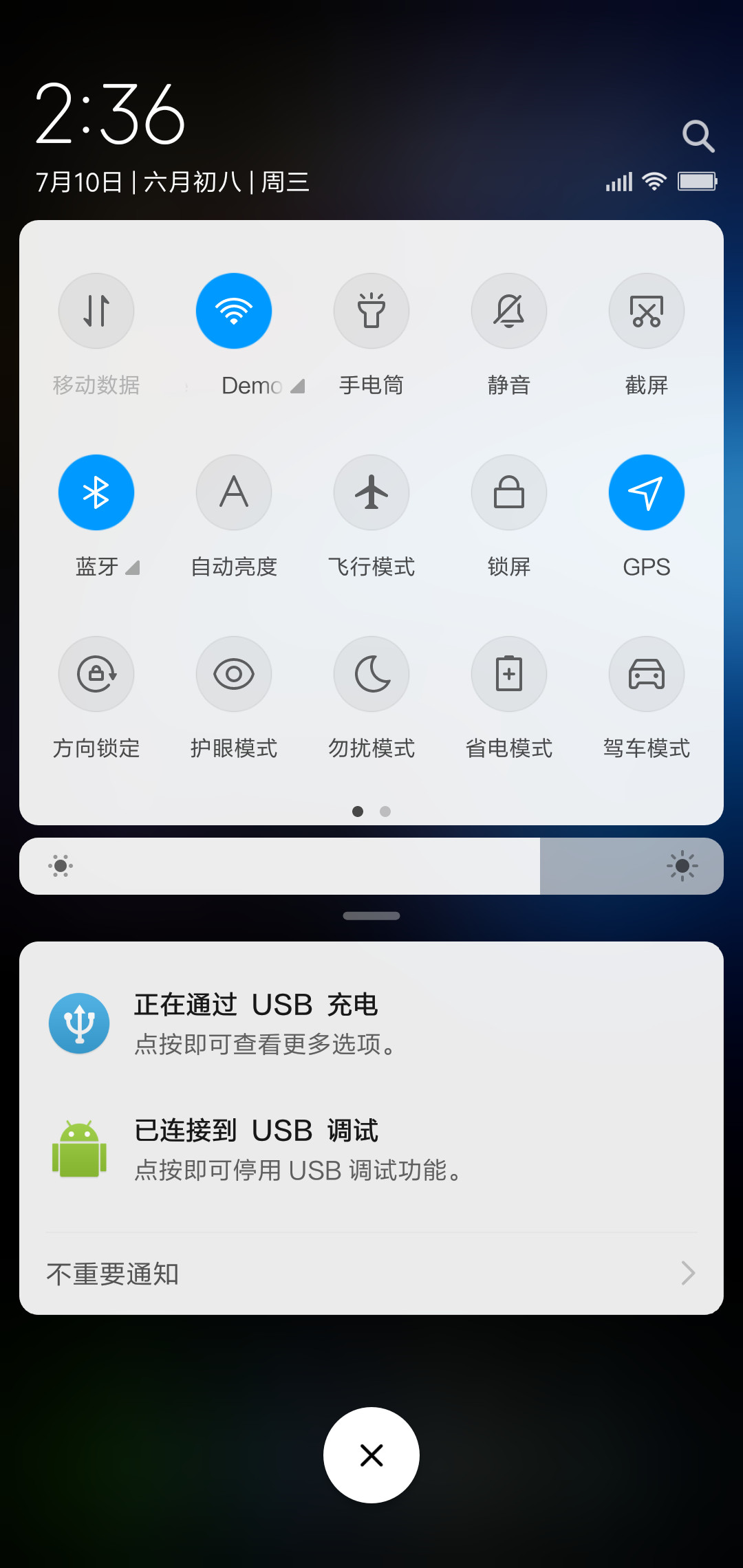Clear notifications with the X button
The image size is (743, 1568).
click(x=371, y=1455)
